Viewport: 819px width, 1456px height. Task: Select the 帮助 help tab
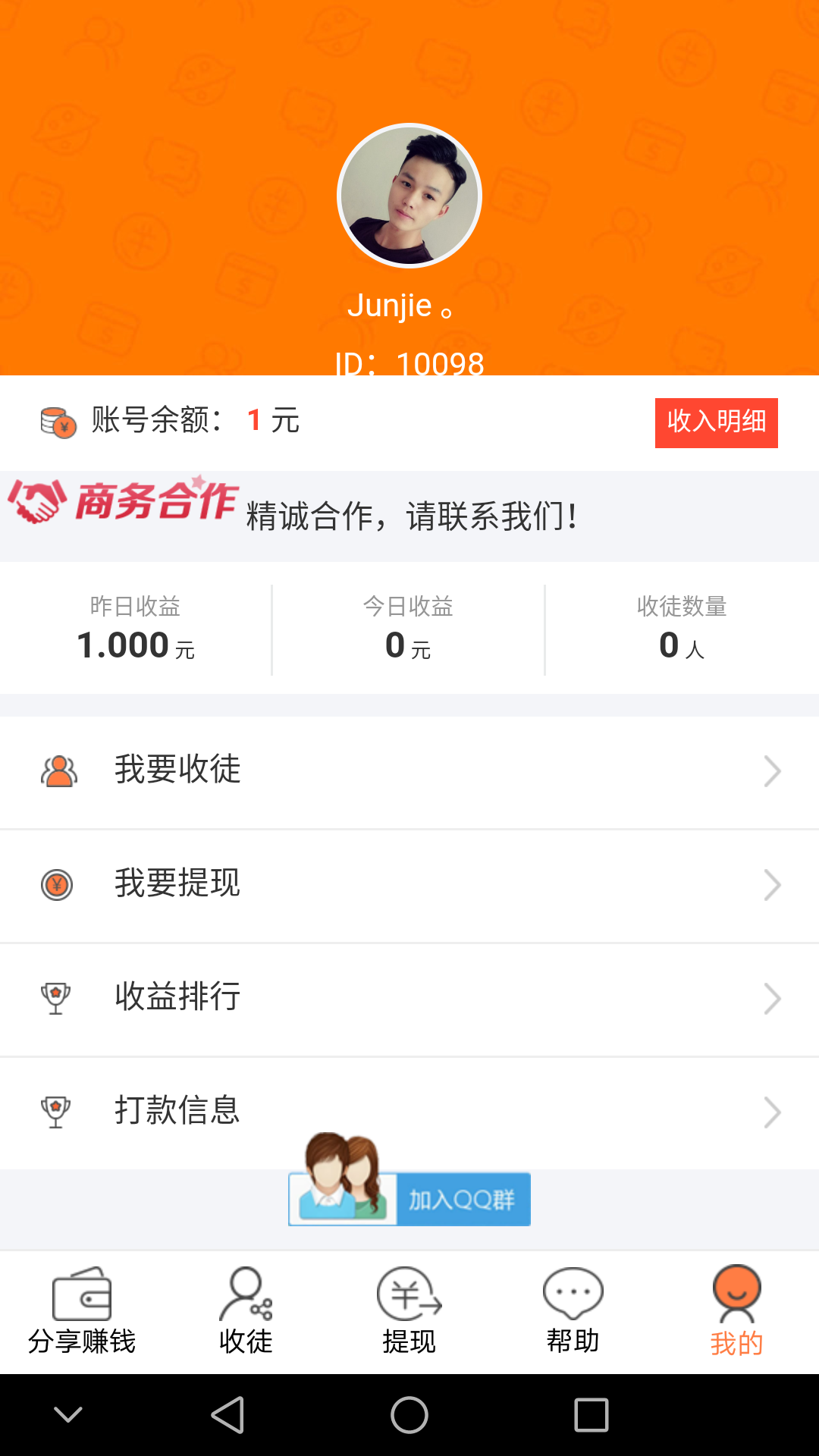click(x=573, y=1312)
